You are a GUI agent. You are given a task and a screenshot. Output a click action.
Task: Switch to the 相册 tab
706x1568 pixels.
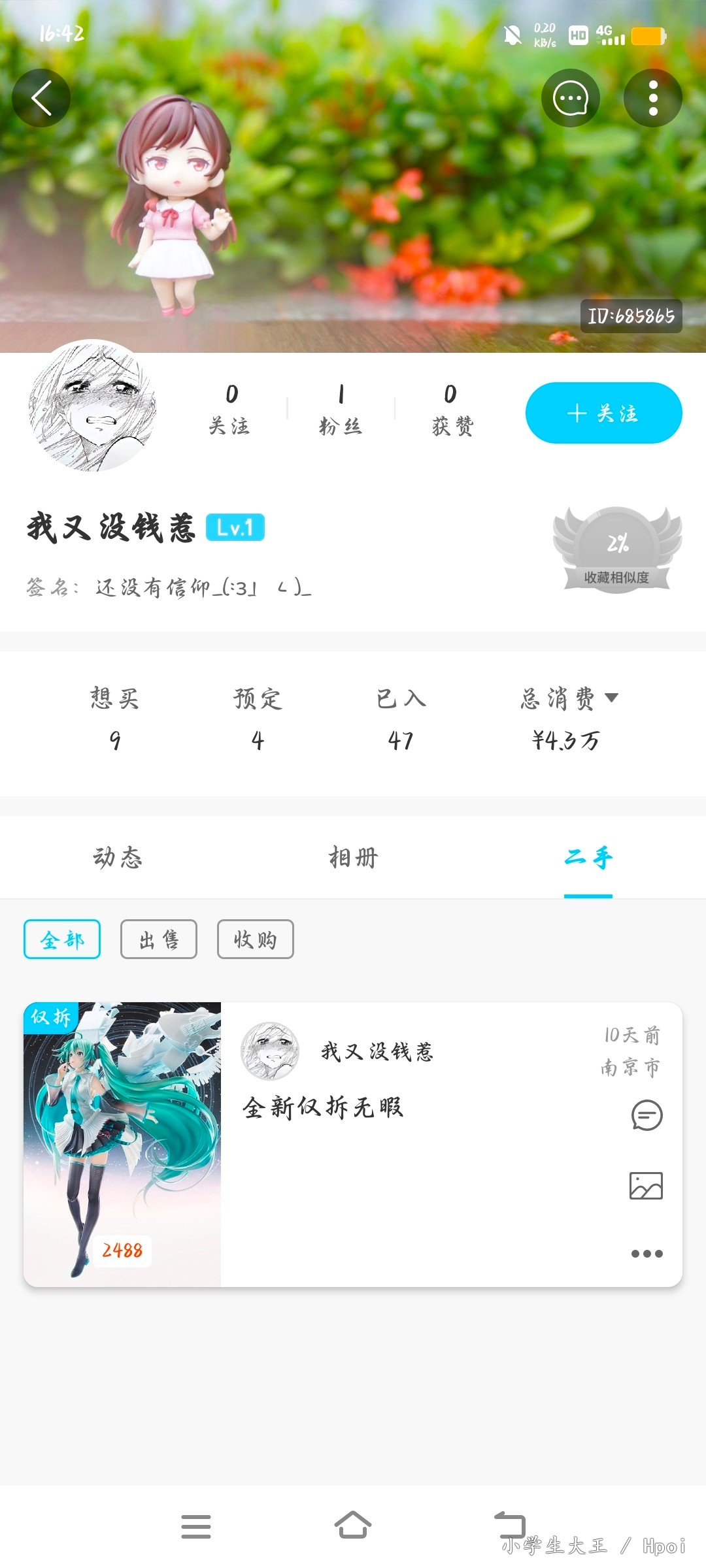click(353, 857)
